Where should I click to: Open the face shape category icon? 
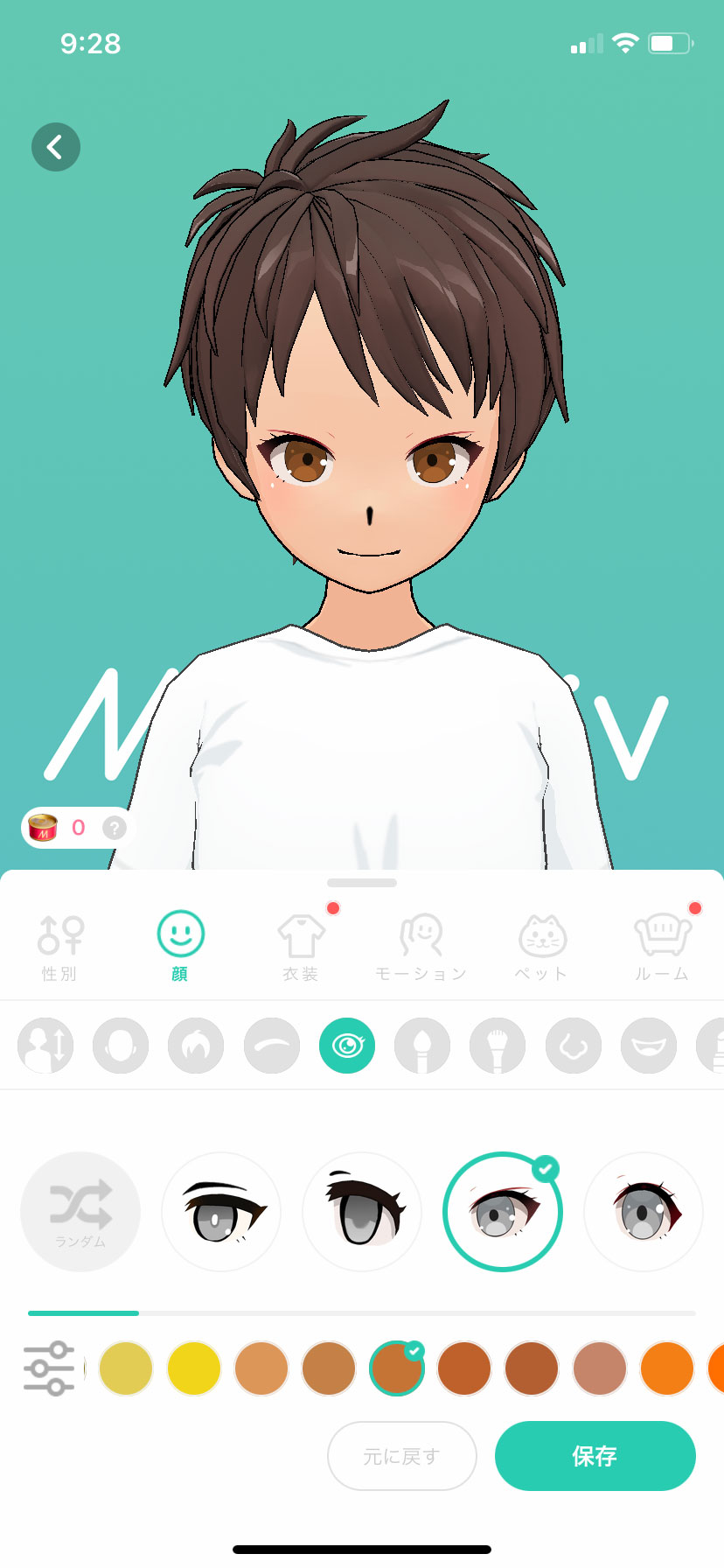pyautogui.click(x=121, y=1046)
